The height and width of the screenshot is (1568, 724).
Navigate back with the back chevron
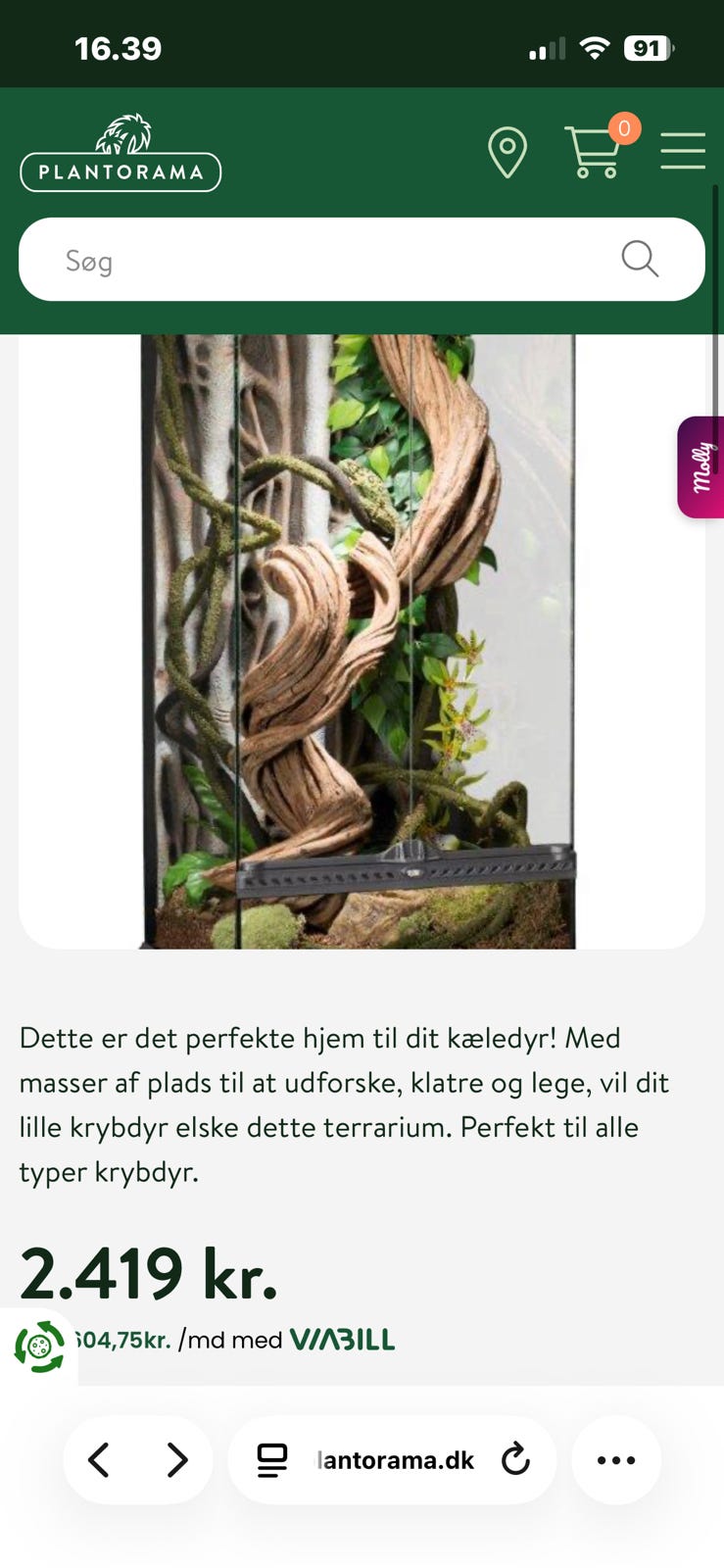point(97,1460)
